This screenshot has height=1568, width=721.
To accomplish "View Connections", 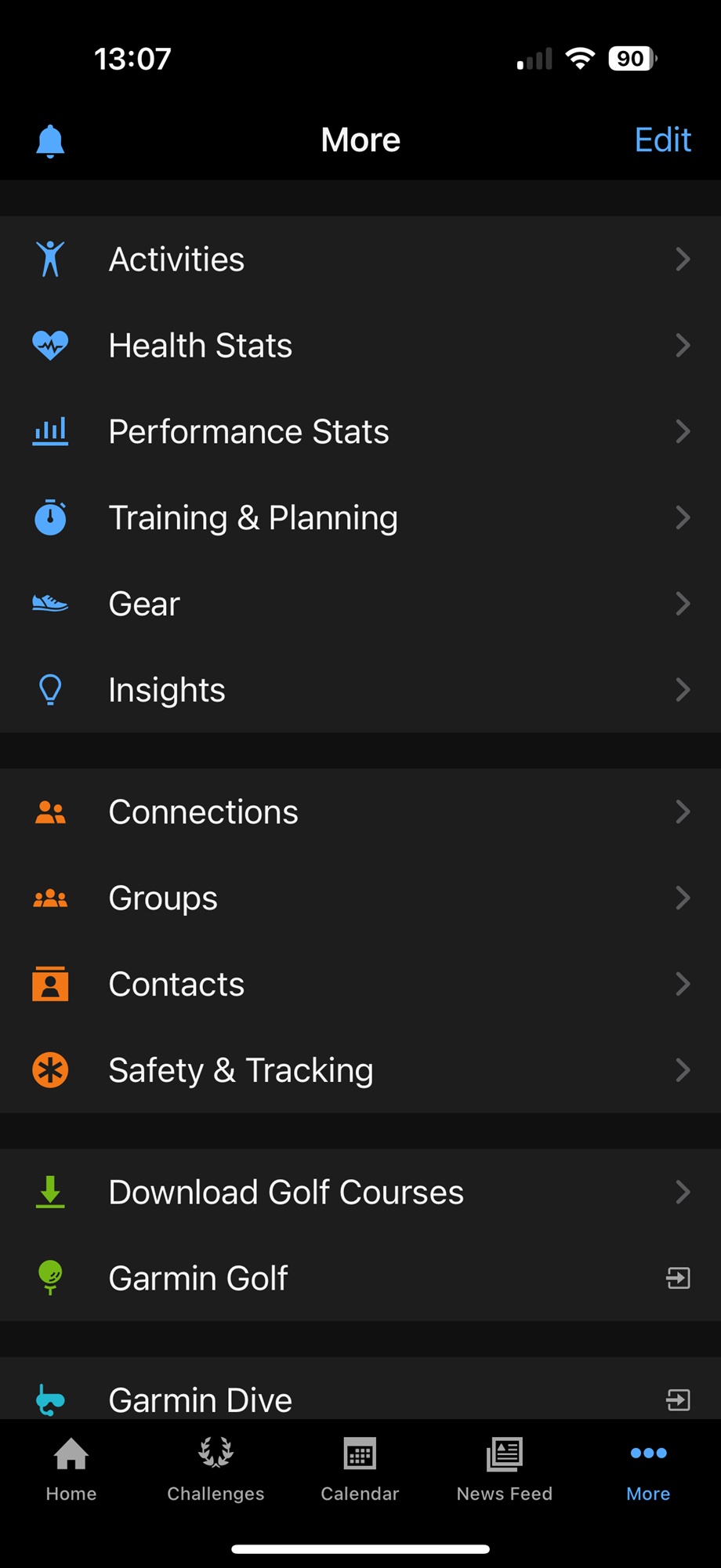I will click(360, 812).
